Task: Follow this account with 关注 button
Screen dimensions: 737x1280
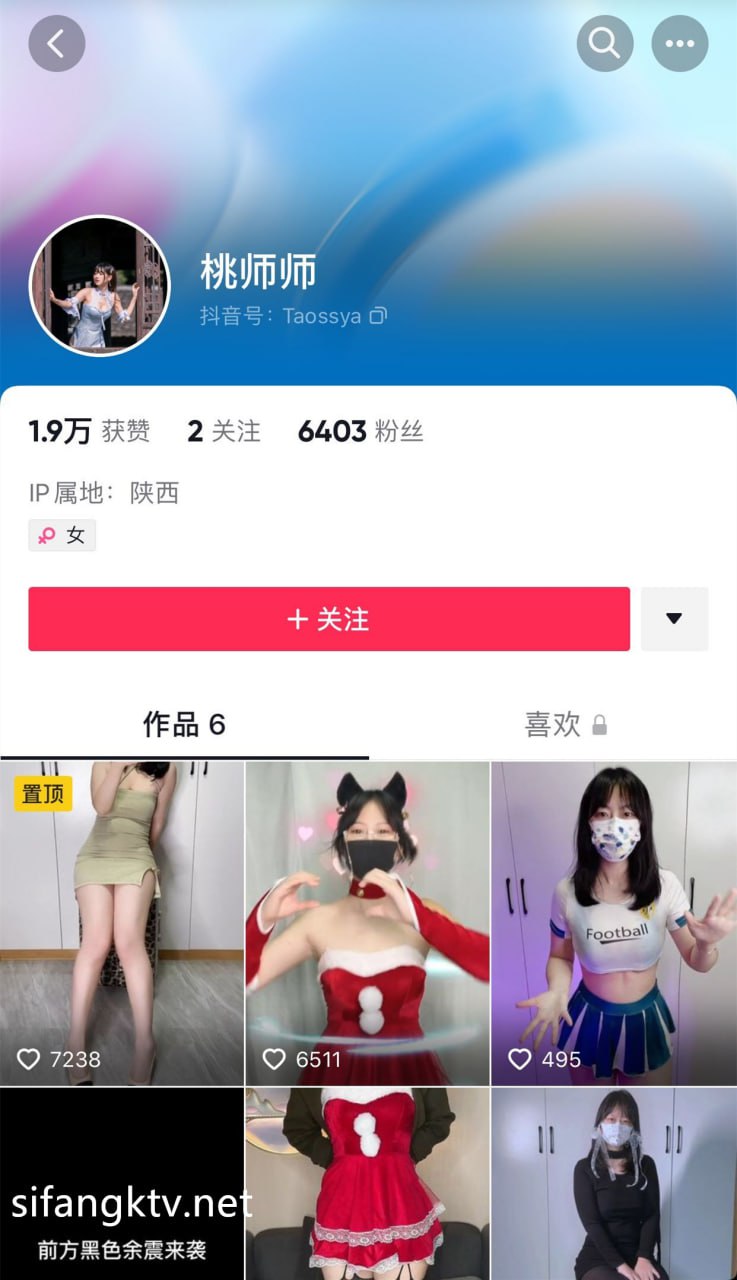Action: (329, 619)
